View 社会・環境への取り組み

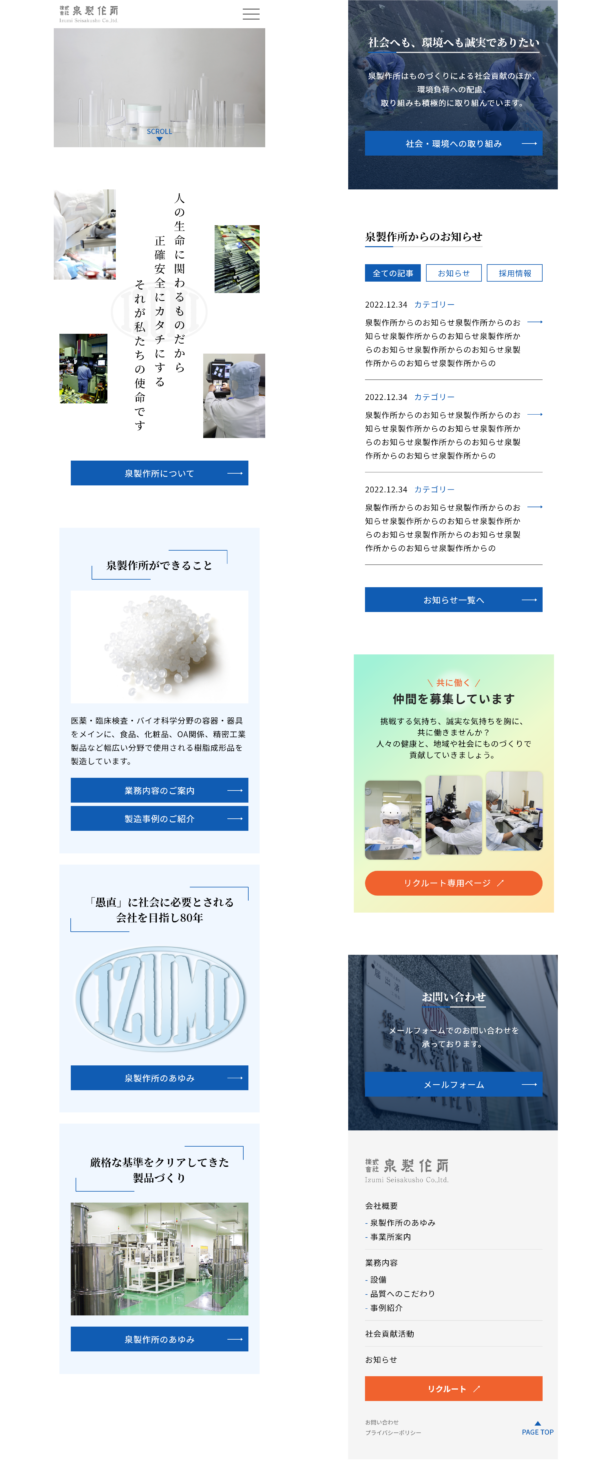coord(453,143)
